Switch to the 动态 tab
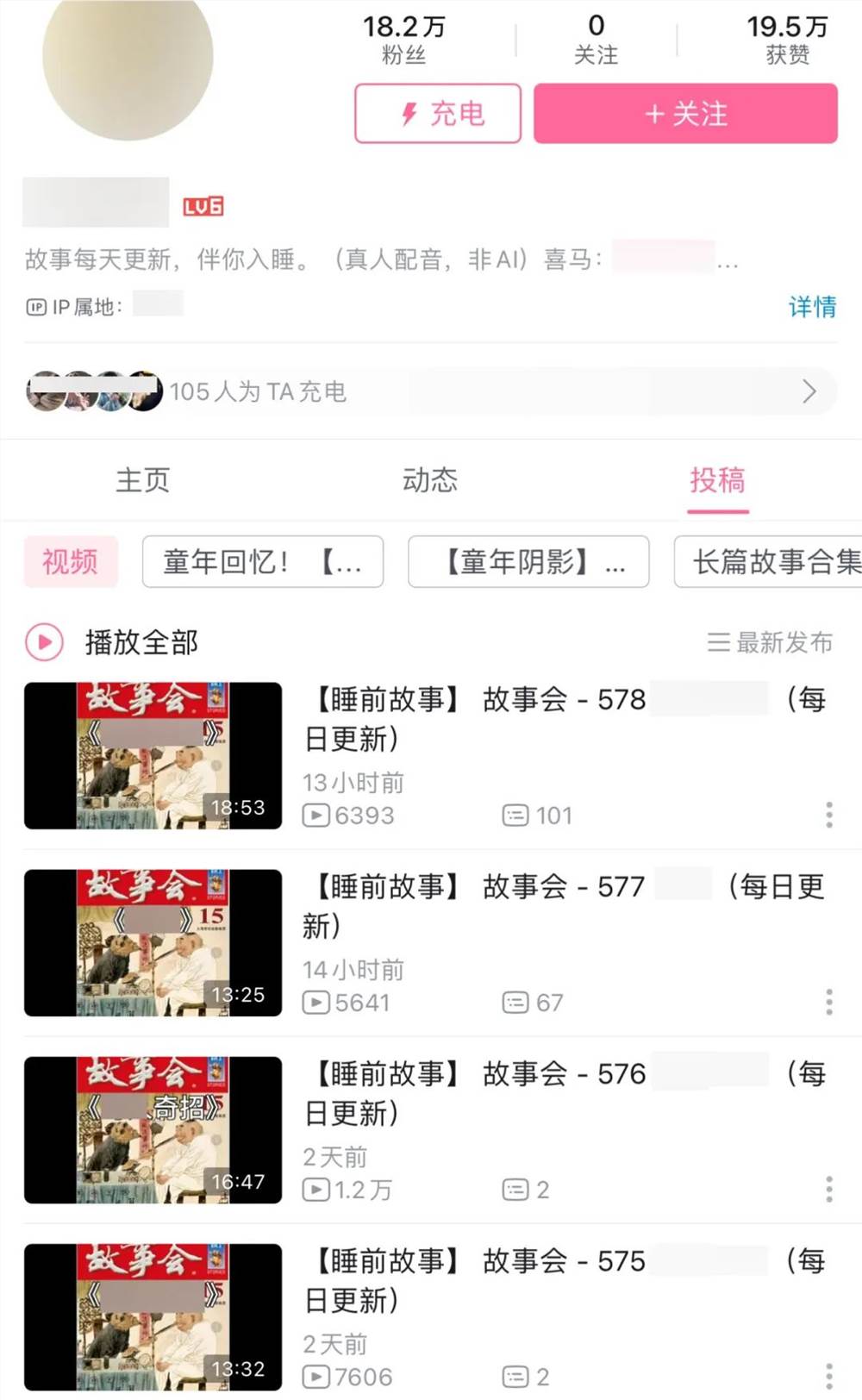 [429, 480]
